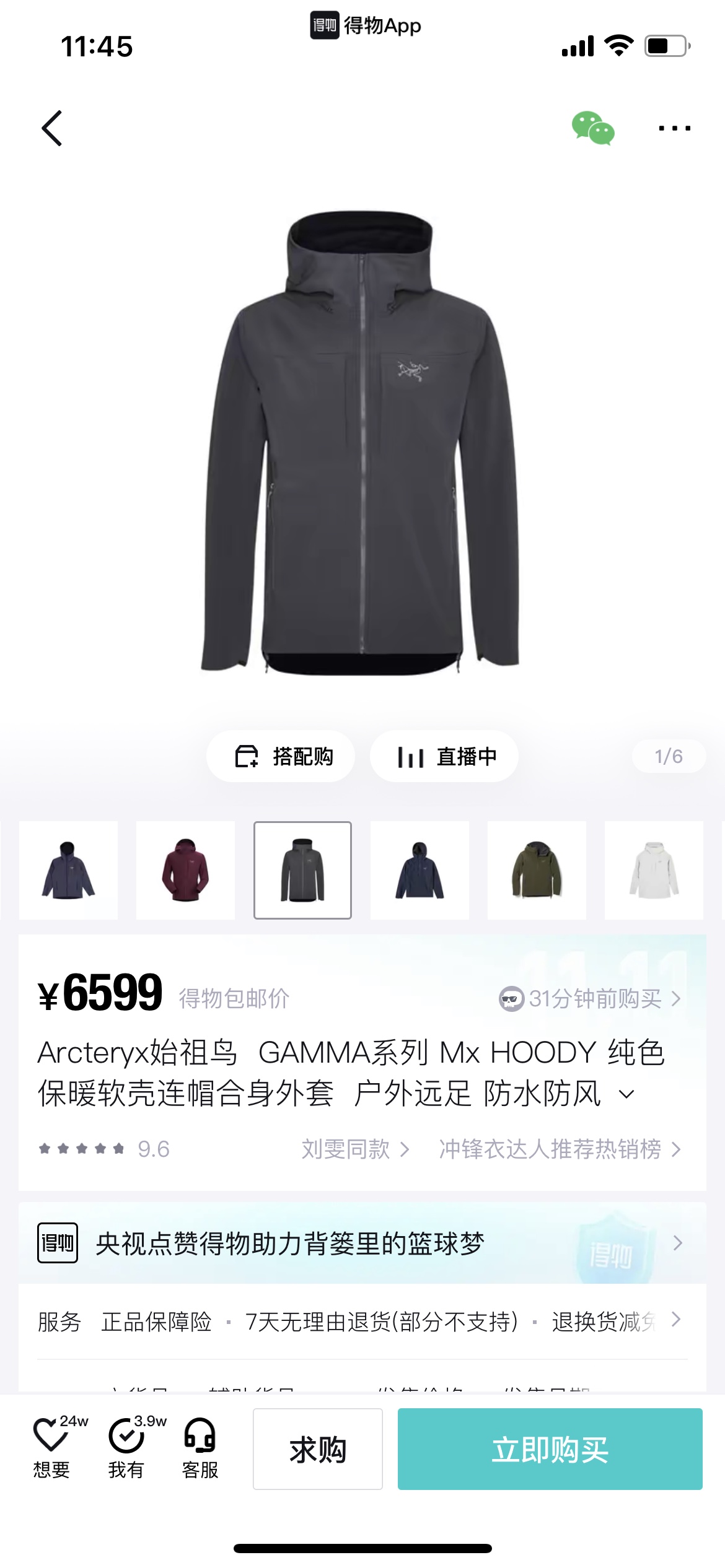725x1568 pixels.
Task: View 31分钟前购买 recent purchase records
Action: pyautogui.click(x=592, y=998)
